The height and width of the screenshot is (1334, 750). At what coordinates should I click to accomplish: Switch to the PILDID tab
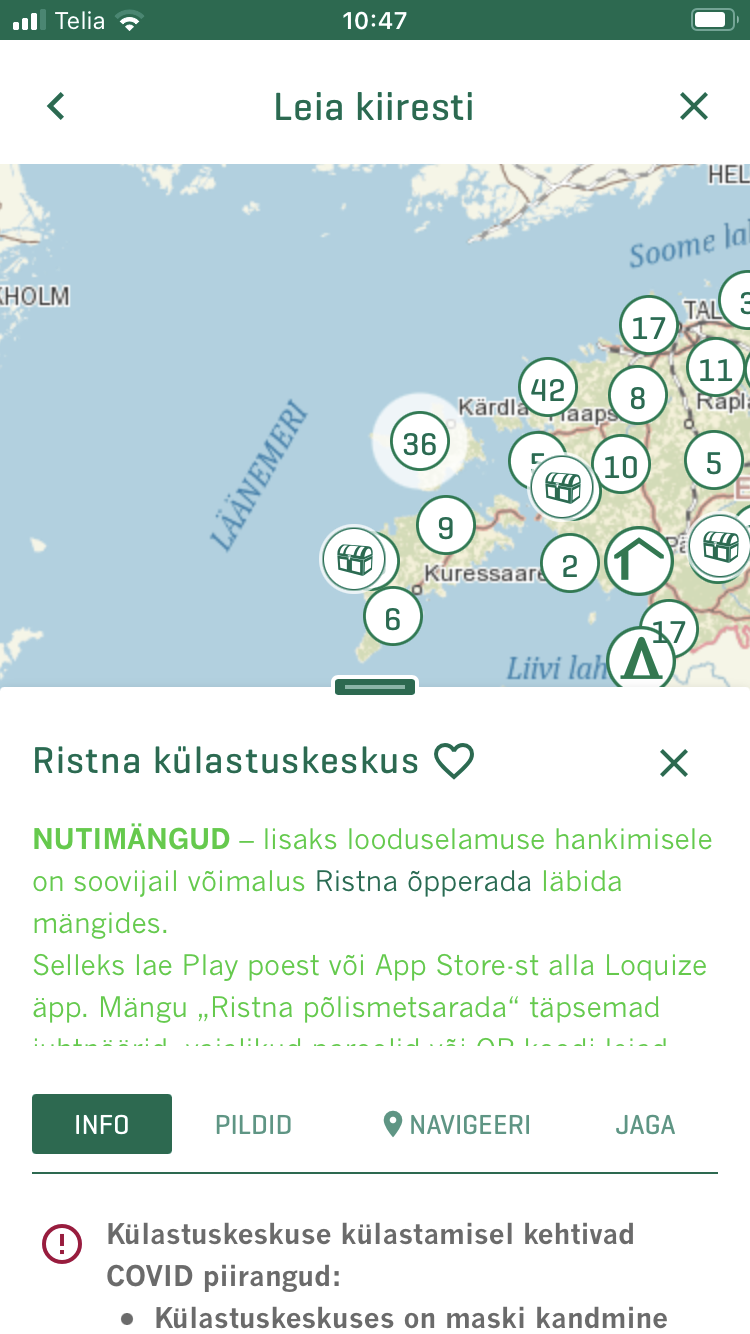pyautogui.click(x=254, y=1124)
